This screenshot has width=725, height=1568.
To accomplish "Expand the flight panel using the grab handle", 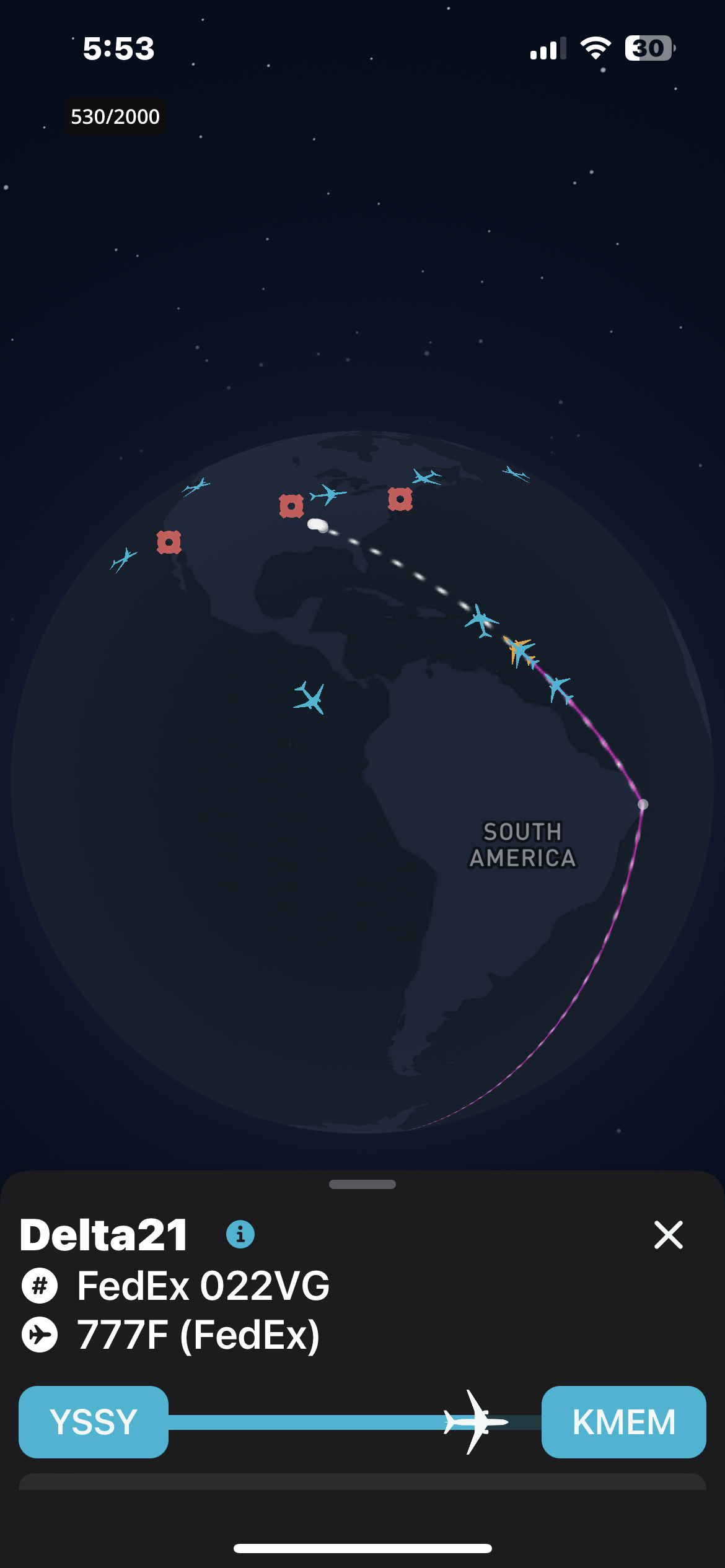I will (362, 1184).
